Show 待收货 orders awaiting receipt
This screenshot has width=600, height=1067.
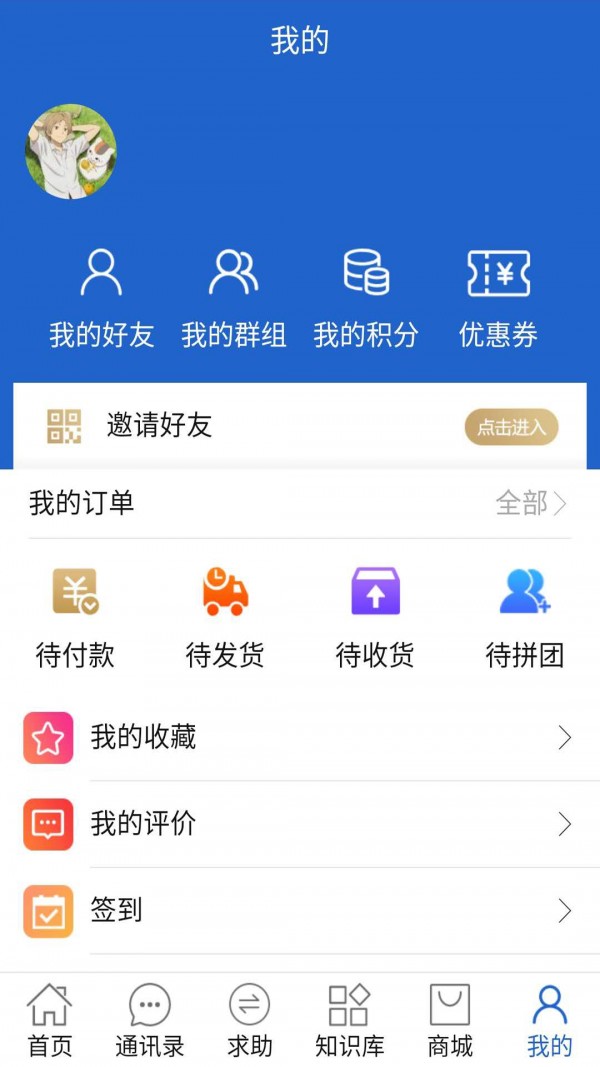[x=375, y=616]
